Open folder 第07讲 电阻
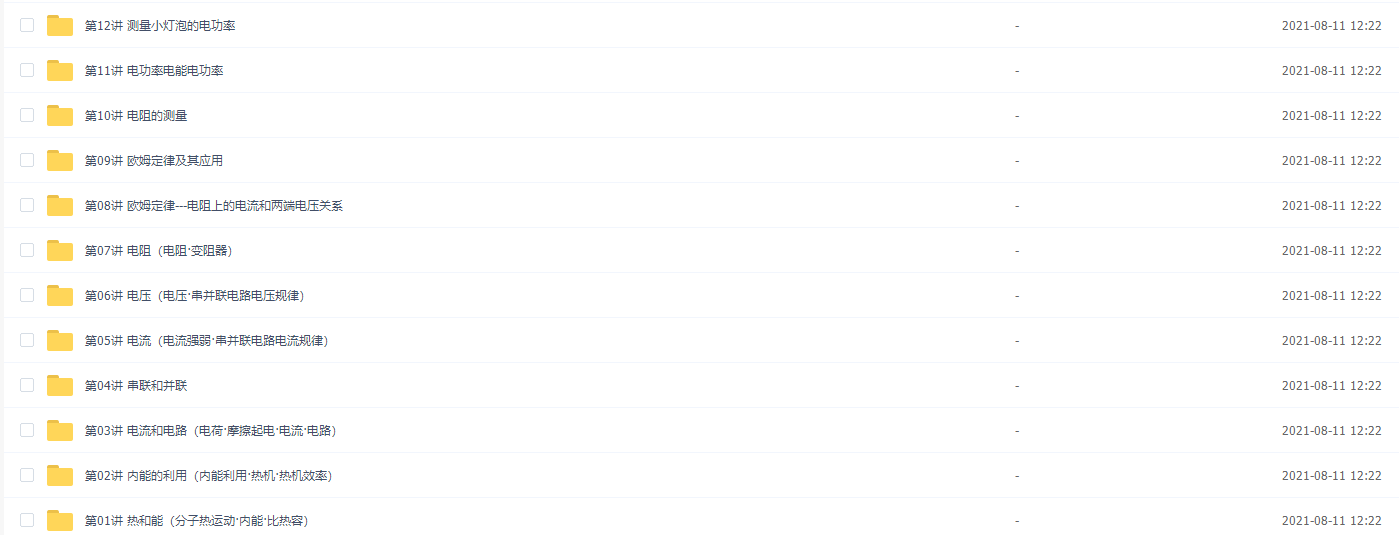The image size is (1399, 535). (158, 251)
